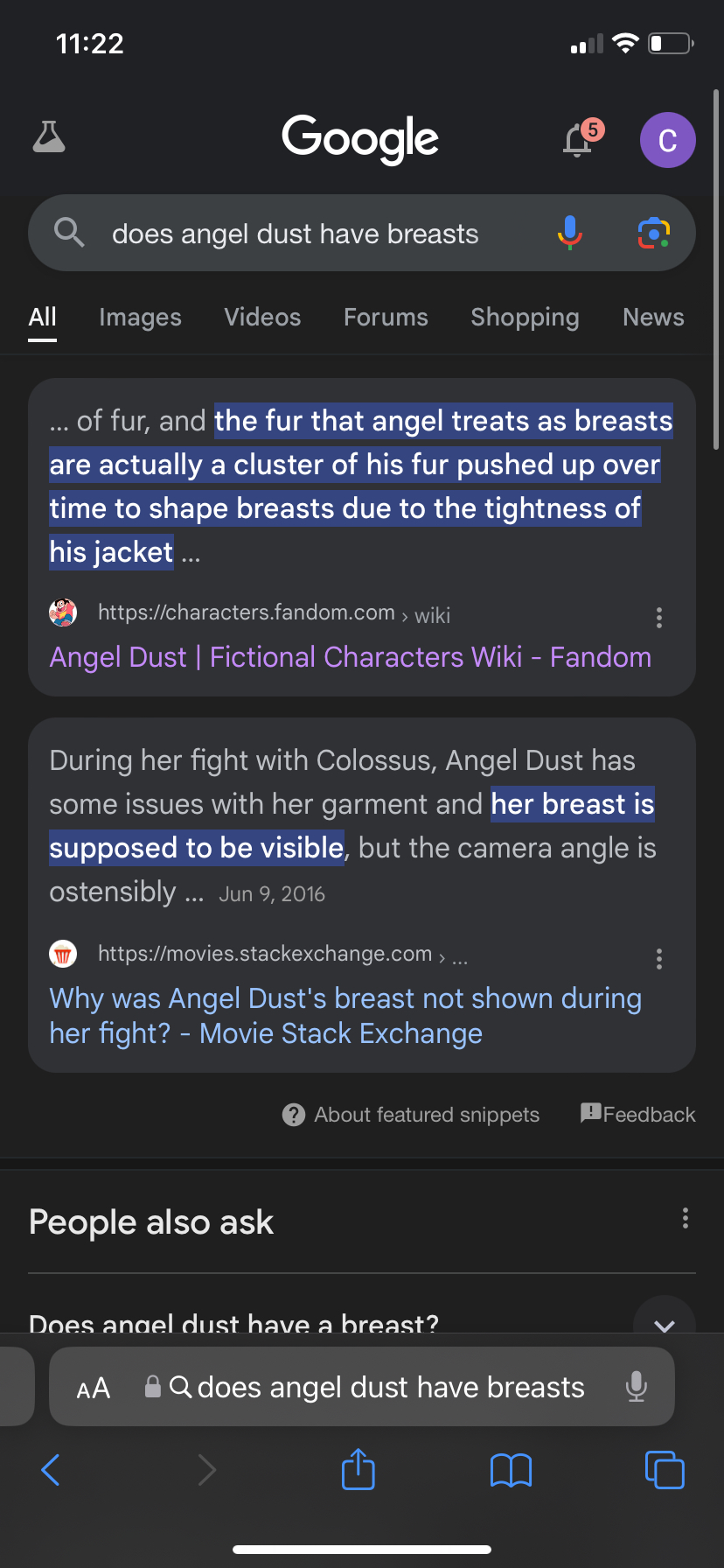
Task: Open About featured snippets
Action: click(x=411, y=1115)
